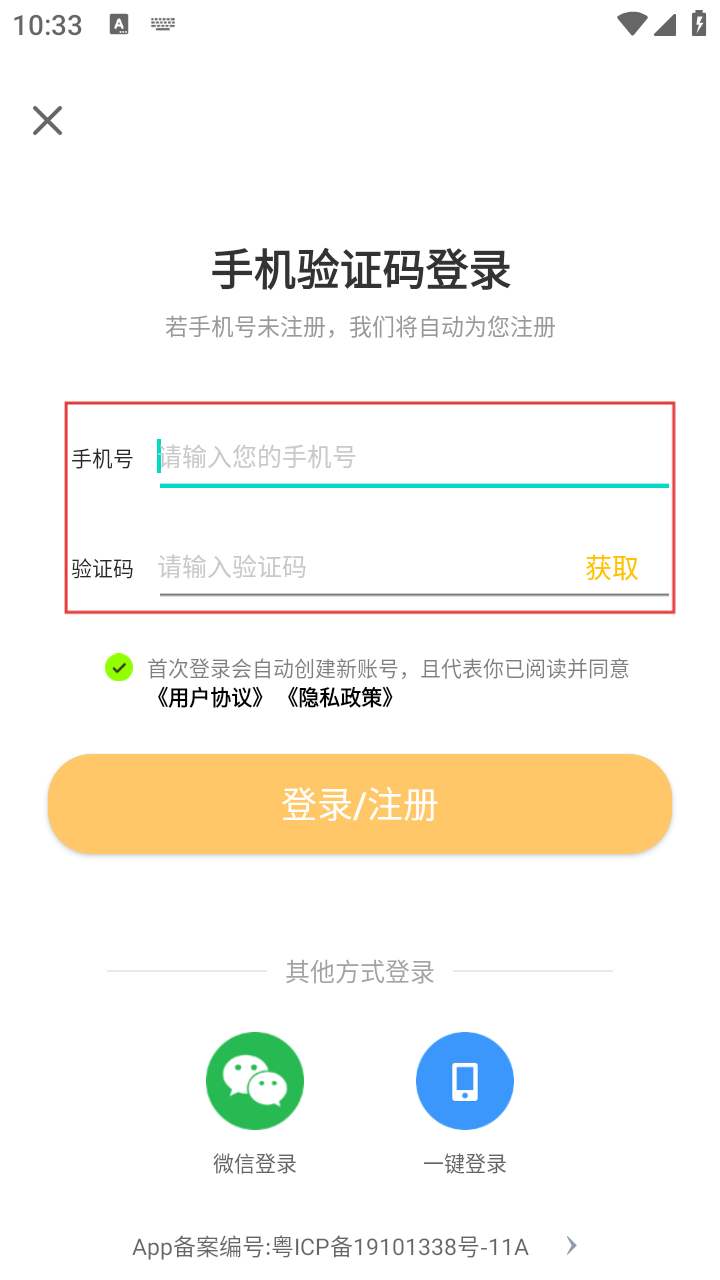
Task: Sign in with 微信登录
Action: [255, 1081]
